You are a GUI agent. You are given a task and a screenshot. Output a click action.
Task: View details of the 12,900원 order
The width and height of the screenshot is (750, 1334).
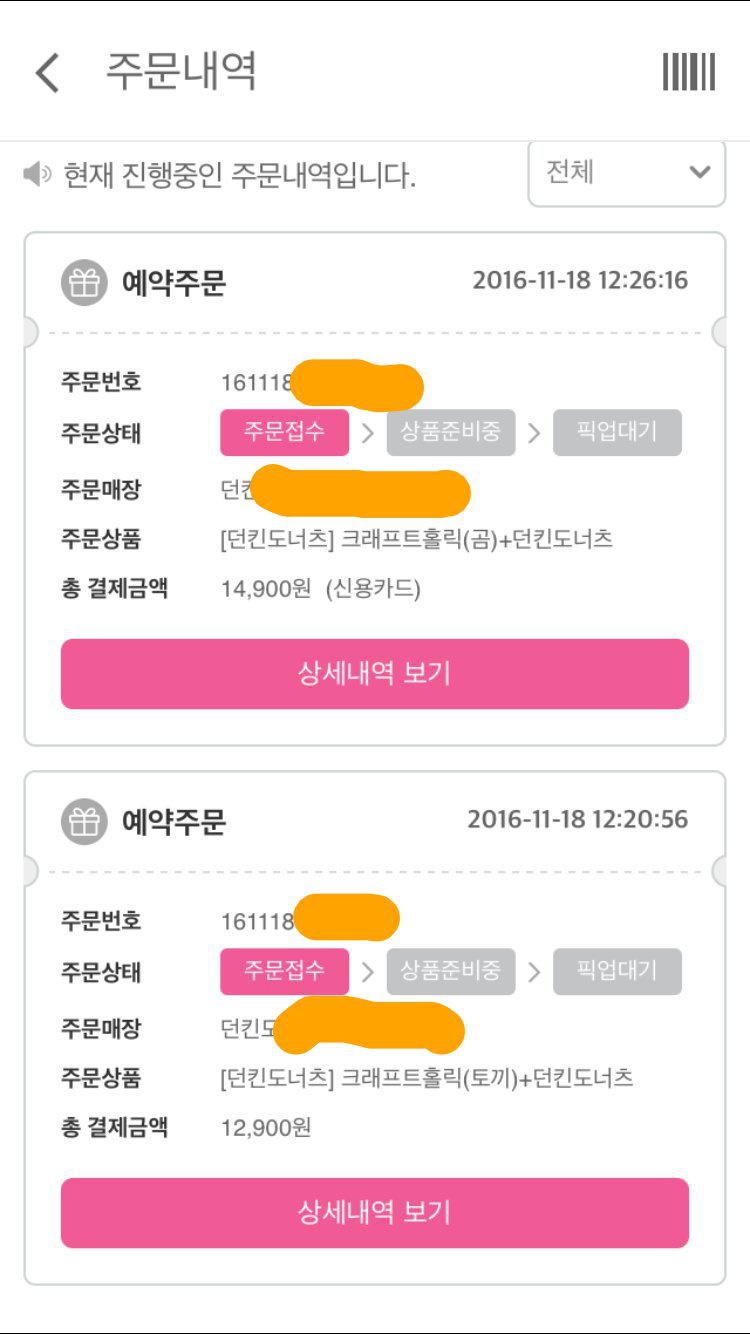pyautogui.click(x=375, y=1213)
